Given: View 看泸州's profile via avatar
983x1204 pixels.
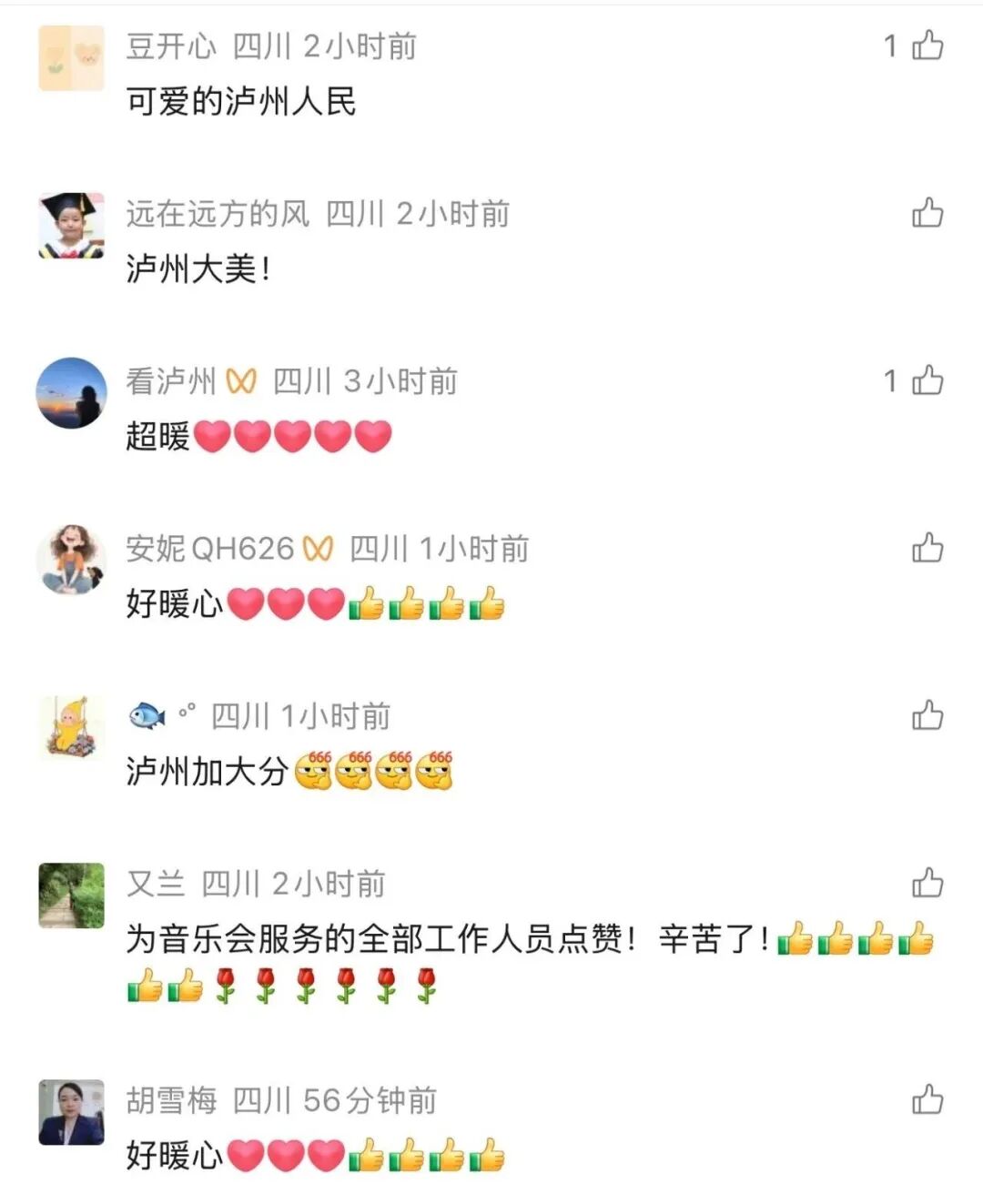Looking at the screenshot, I should point(71,393).
